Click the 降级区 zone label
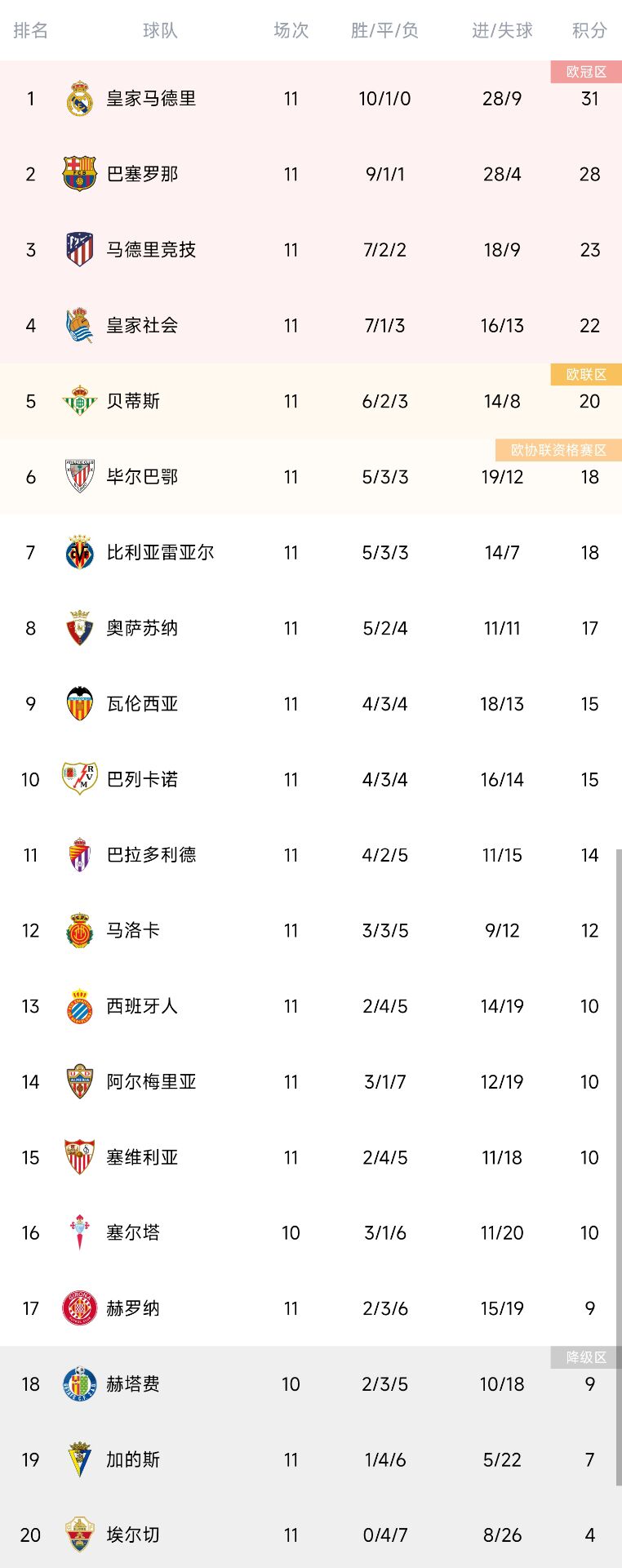The width and height of the screenshot is (622, 1568). (584, 1357)
